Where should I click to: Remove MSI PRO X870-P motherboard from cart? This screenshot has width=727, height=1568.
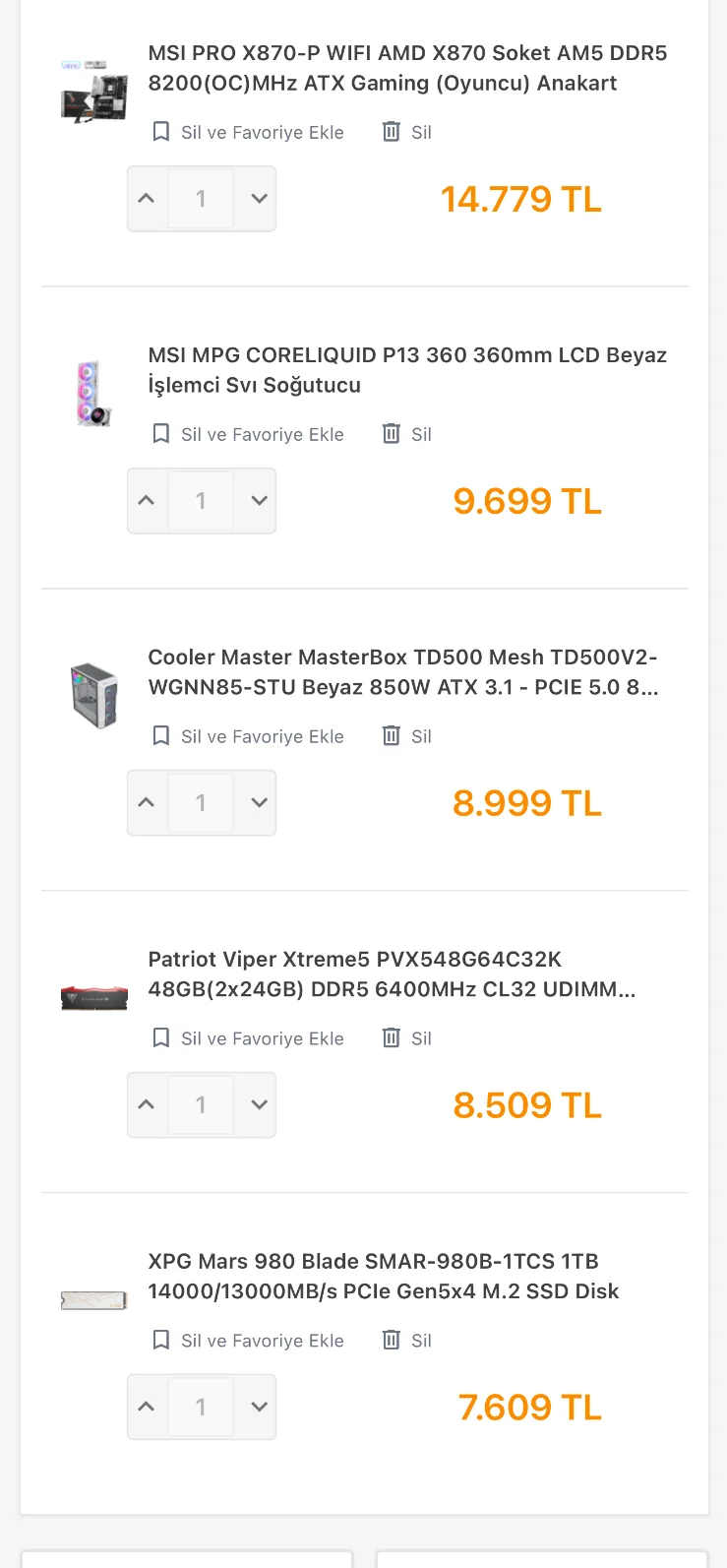point(407,132)
